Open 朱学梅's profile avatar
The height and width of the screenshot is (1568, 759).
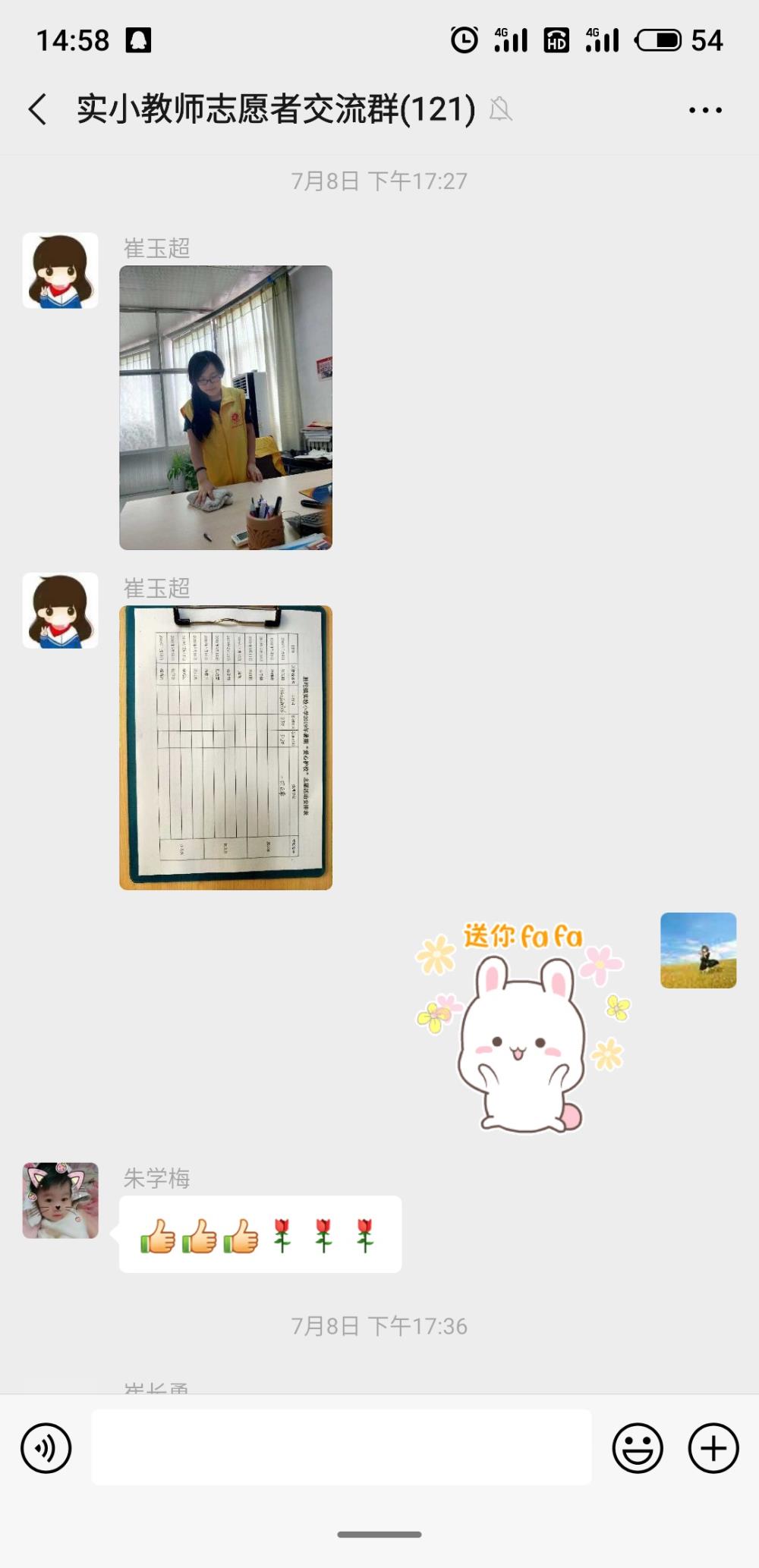click(x=61, y=1200)
